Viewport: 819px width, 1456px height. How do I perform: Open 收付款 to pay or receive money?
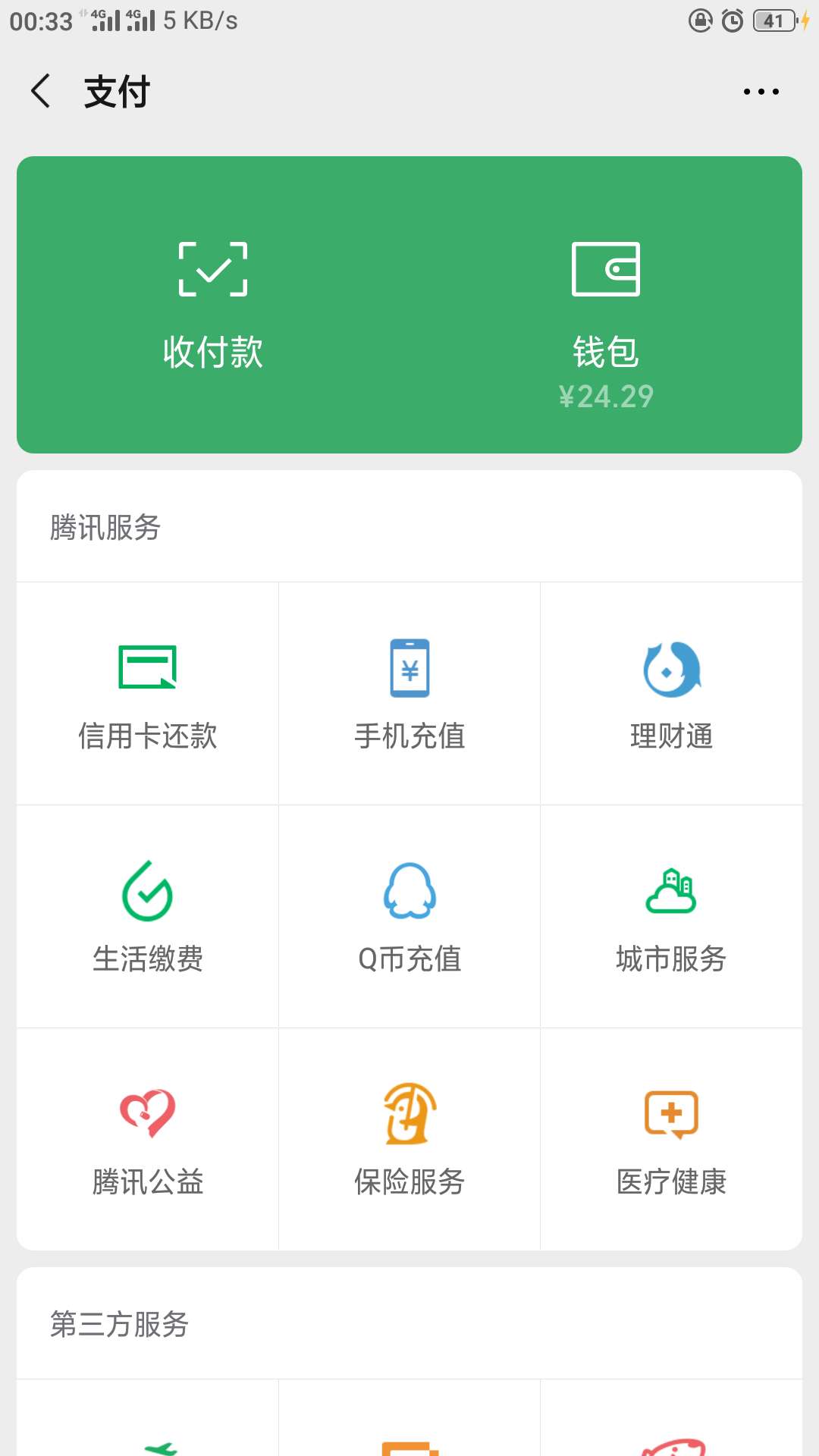click(213, 305)
